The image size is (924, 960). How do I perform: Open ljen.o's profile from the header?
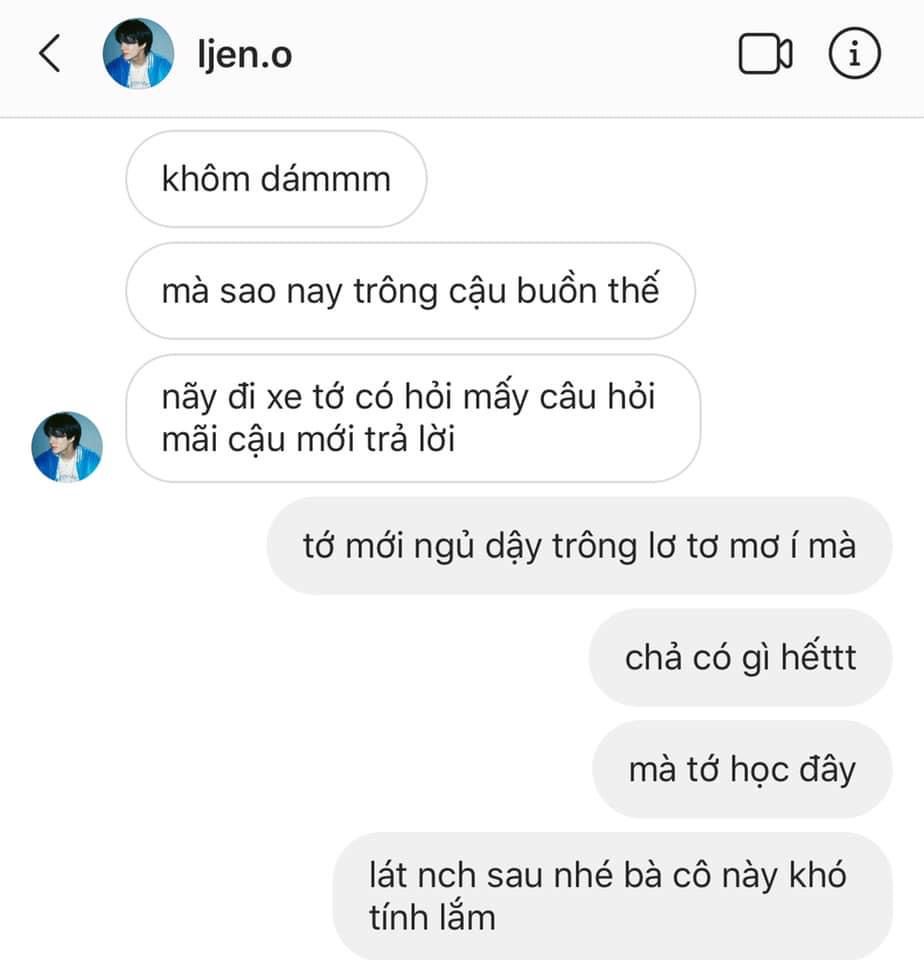point(245,54)
